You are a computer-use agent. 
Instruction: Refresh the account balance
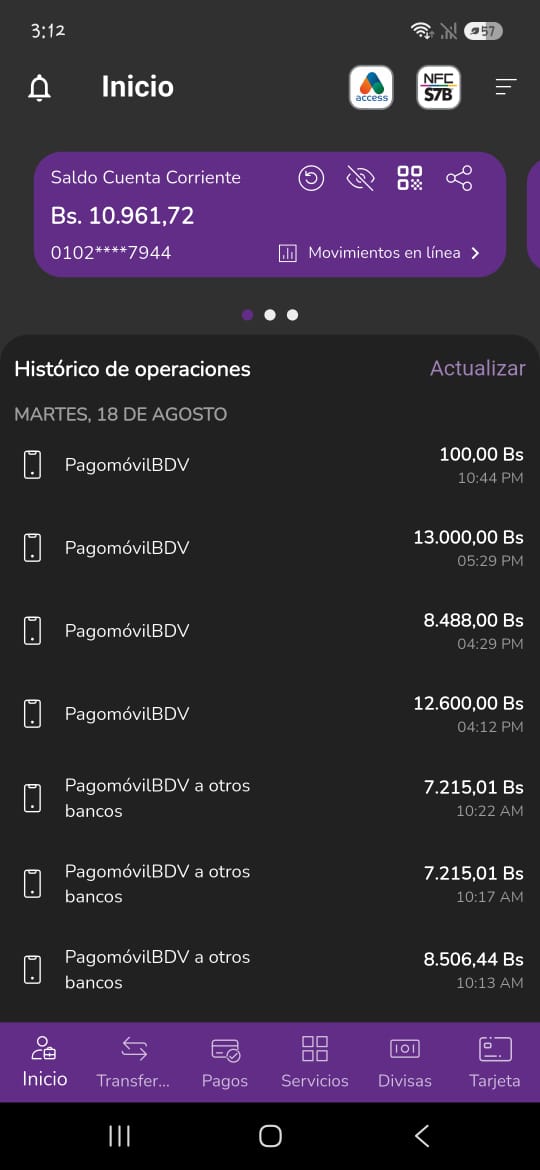tap(311, 178)
